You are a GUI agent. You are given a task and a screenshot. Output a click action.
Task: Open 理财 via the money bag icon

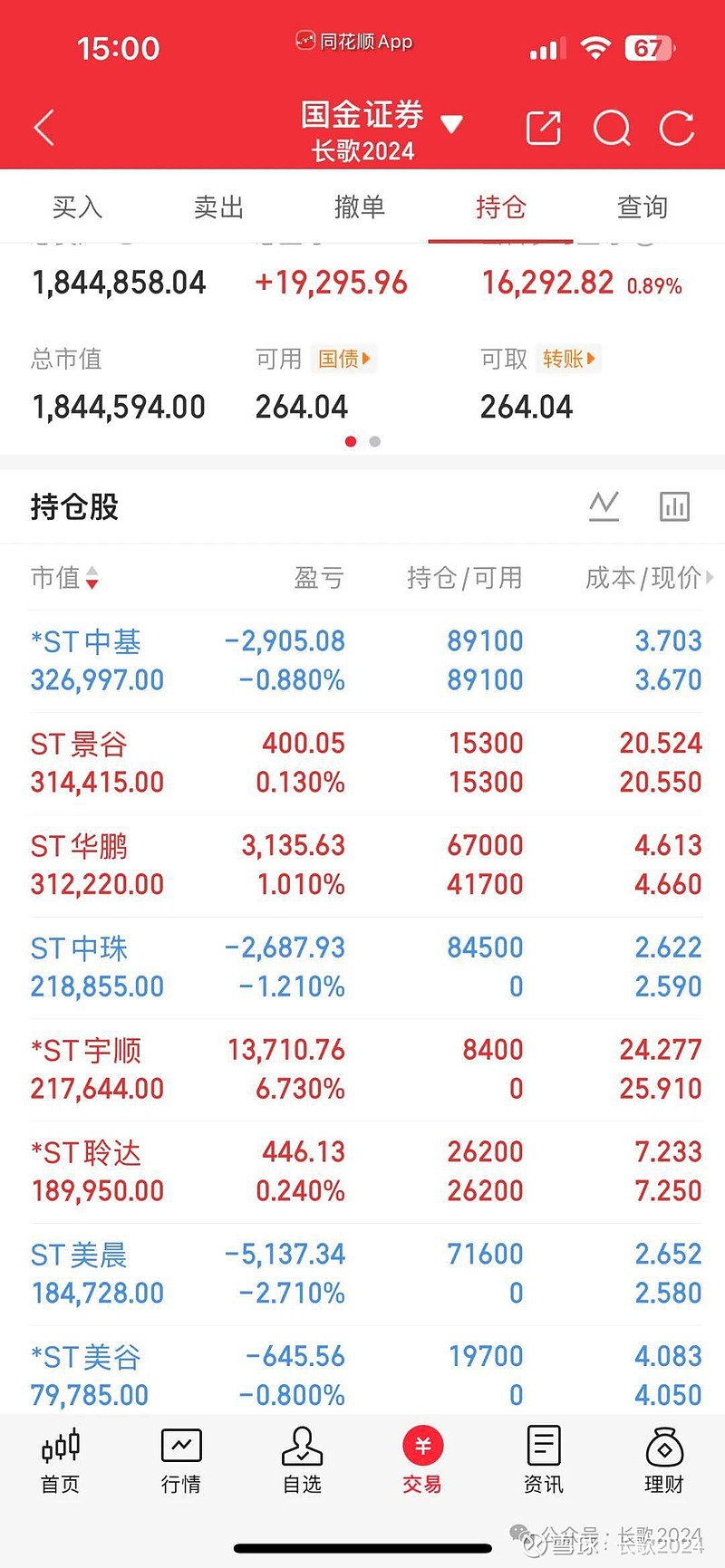click(x=664, y=1458)
